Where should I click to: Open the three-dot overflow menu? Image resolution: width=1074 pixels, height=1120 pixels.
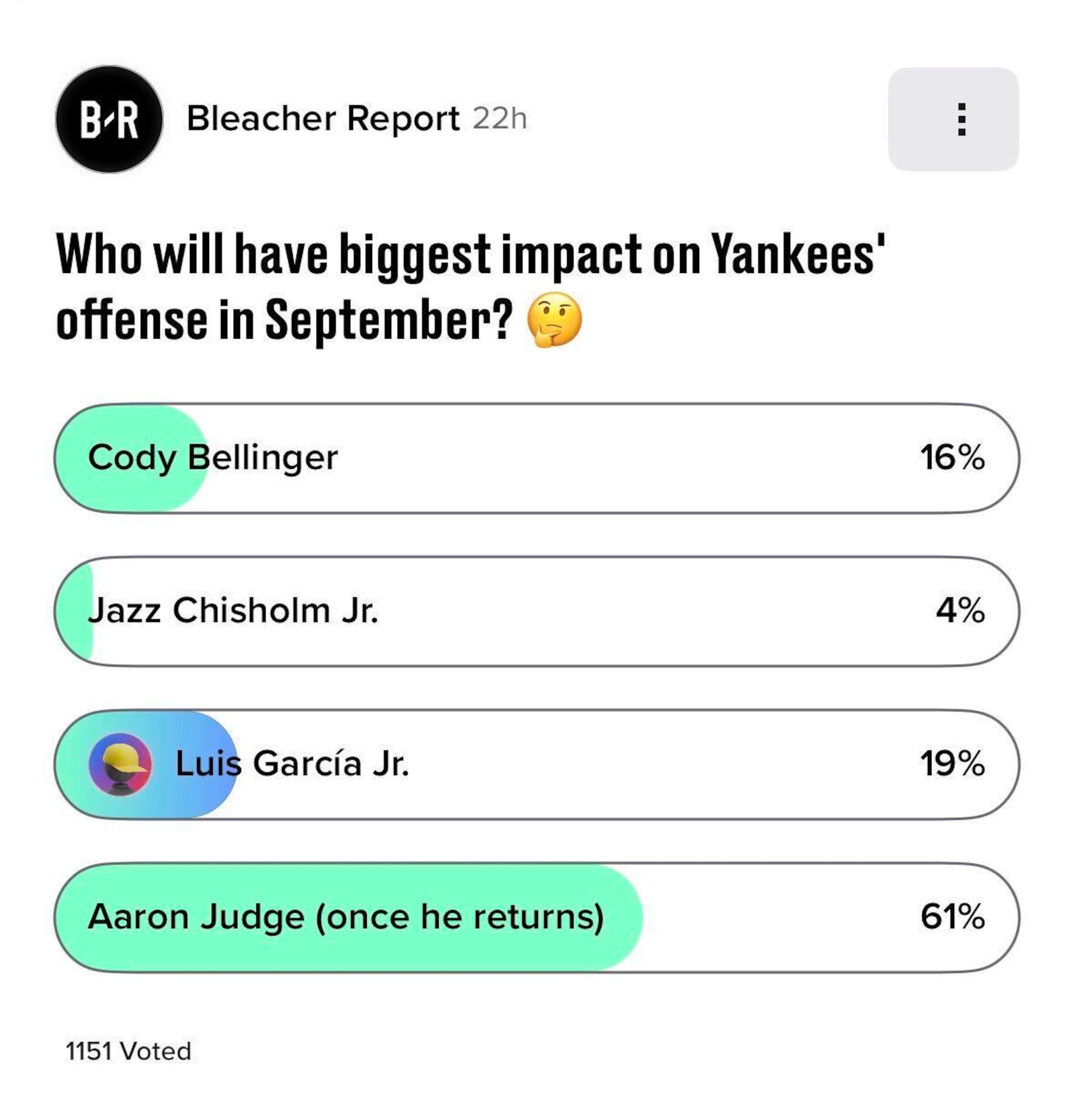(953, 119)
